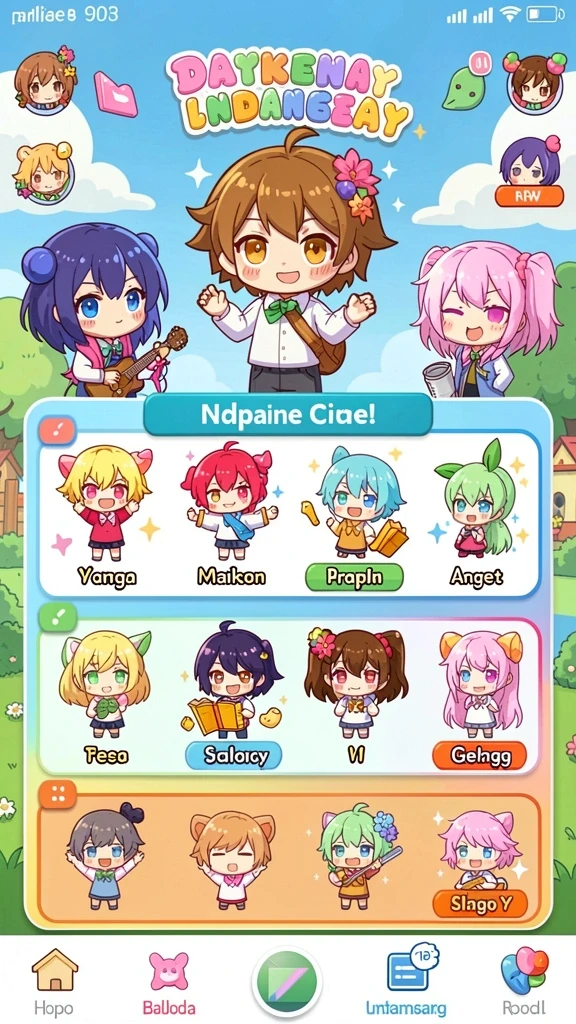This screenshot has height=1024, width=576.
Task: Open the blonde bear-ear avatar
Action: [x=43, y=171]
